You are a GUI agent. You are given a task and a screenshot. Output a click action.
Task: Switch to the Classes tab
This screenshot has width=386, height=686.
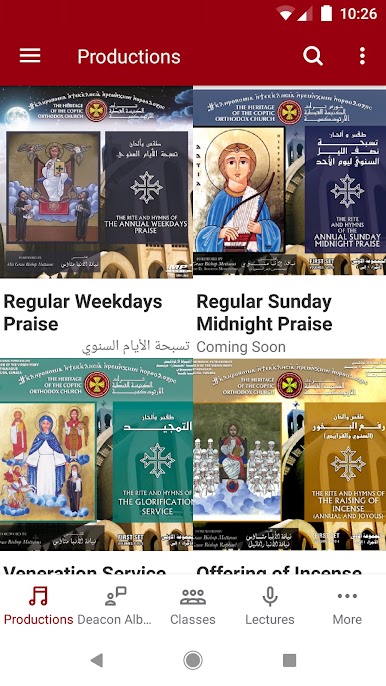pos(193,606)
